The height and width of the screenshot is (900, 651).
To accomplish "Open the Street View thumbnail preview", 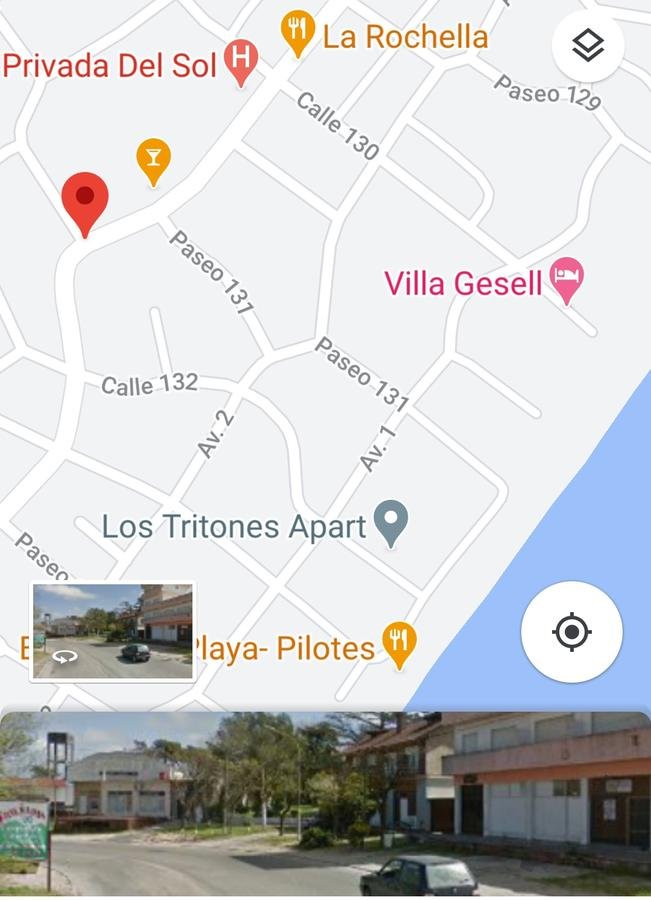I will [x=113, y=632].
